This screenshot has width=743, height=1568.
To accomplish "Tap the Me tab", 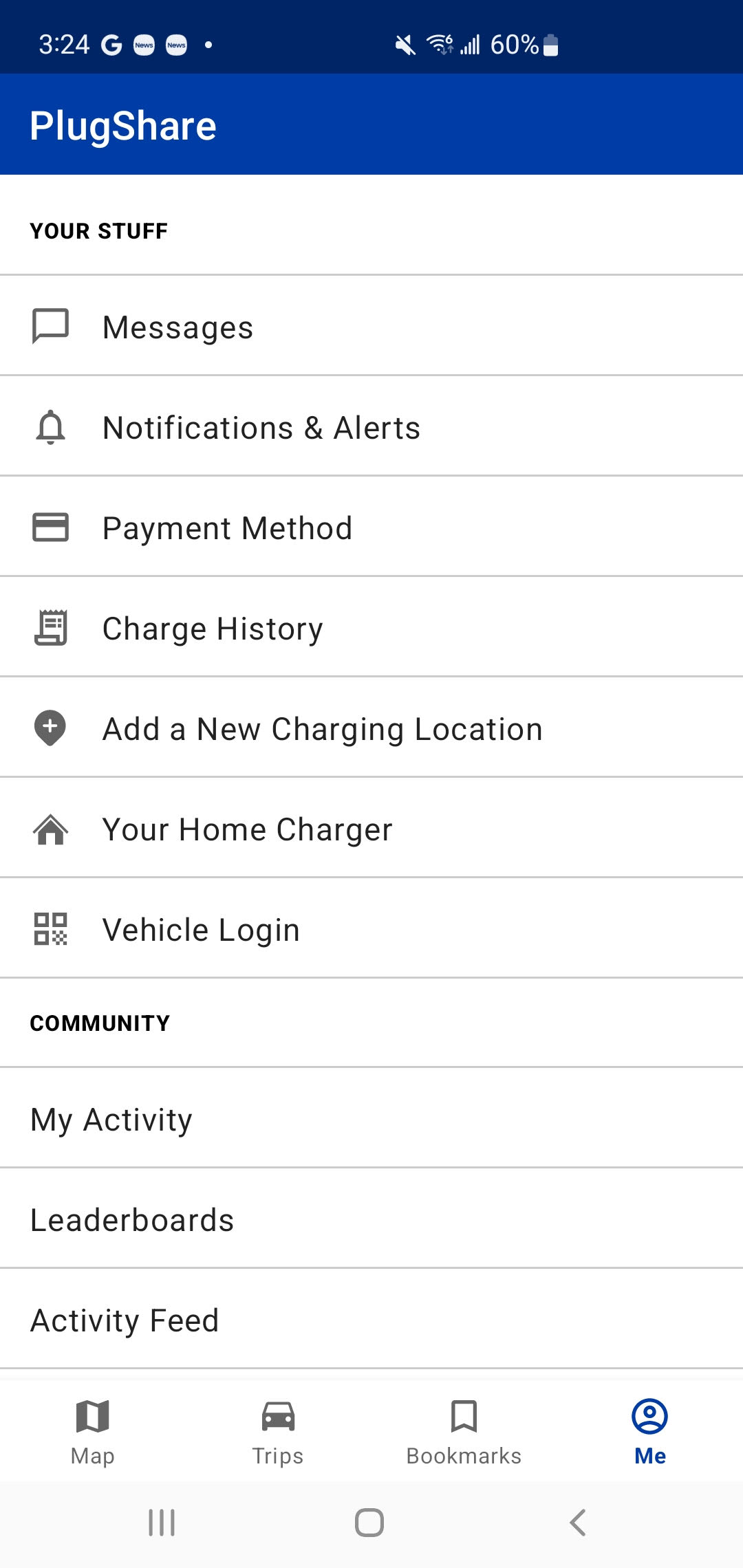I will [x=649, y=1432].
